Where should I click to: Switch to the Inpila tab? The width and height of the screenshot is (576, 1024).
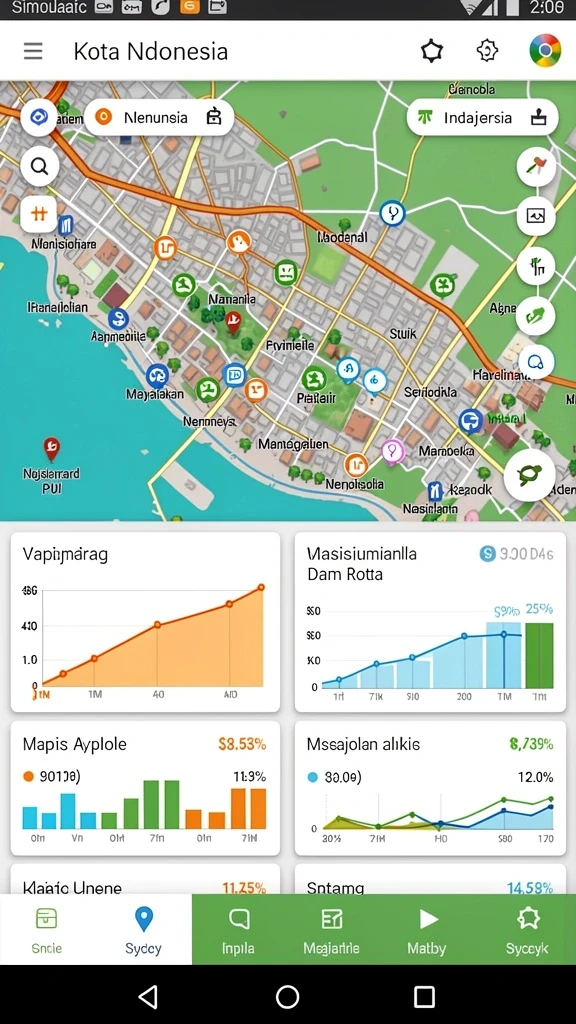[x=238, y=929]
